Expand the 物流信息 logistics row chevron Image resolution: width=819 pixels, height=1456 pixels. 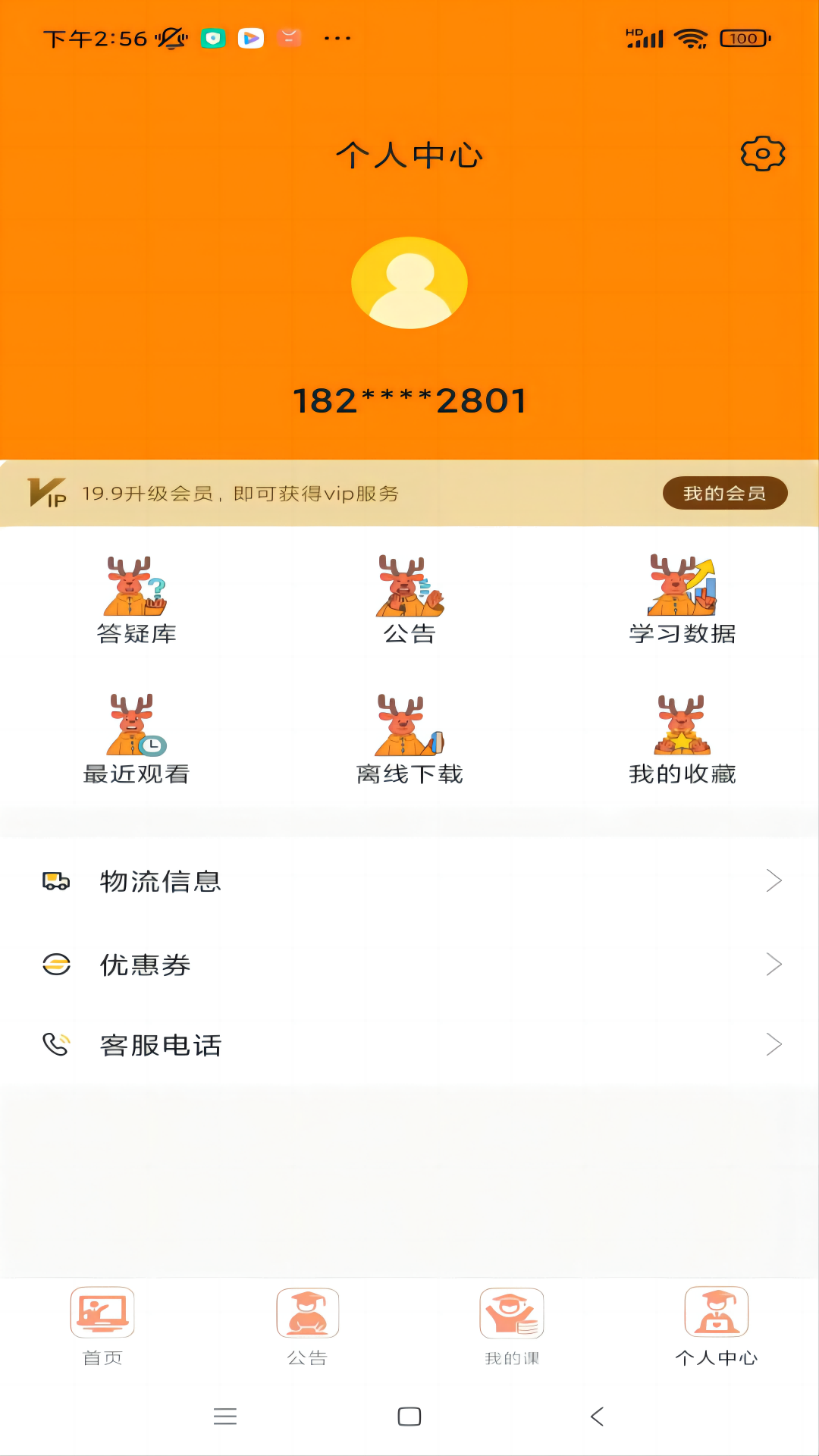click(x=774, y=880)
